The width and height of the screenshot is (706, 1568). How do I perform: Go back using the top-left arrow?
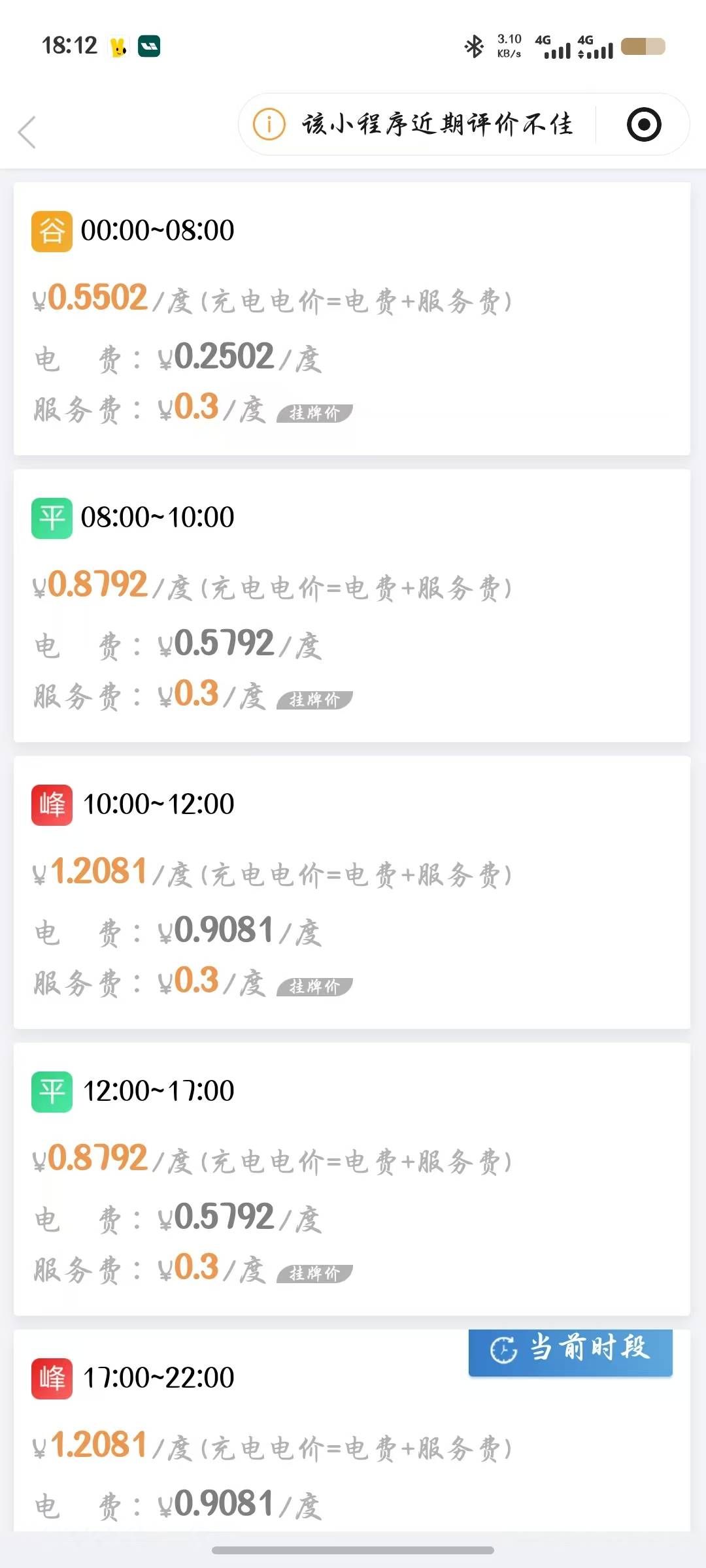[27, 133]
